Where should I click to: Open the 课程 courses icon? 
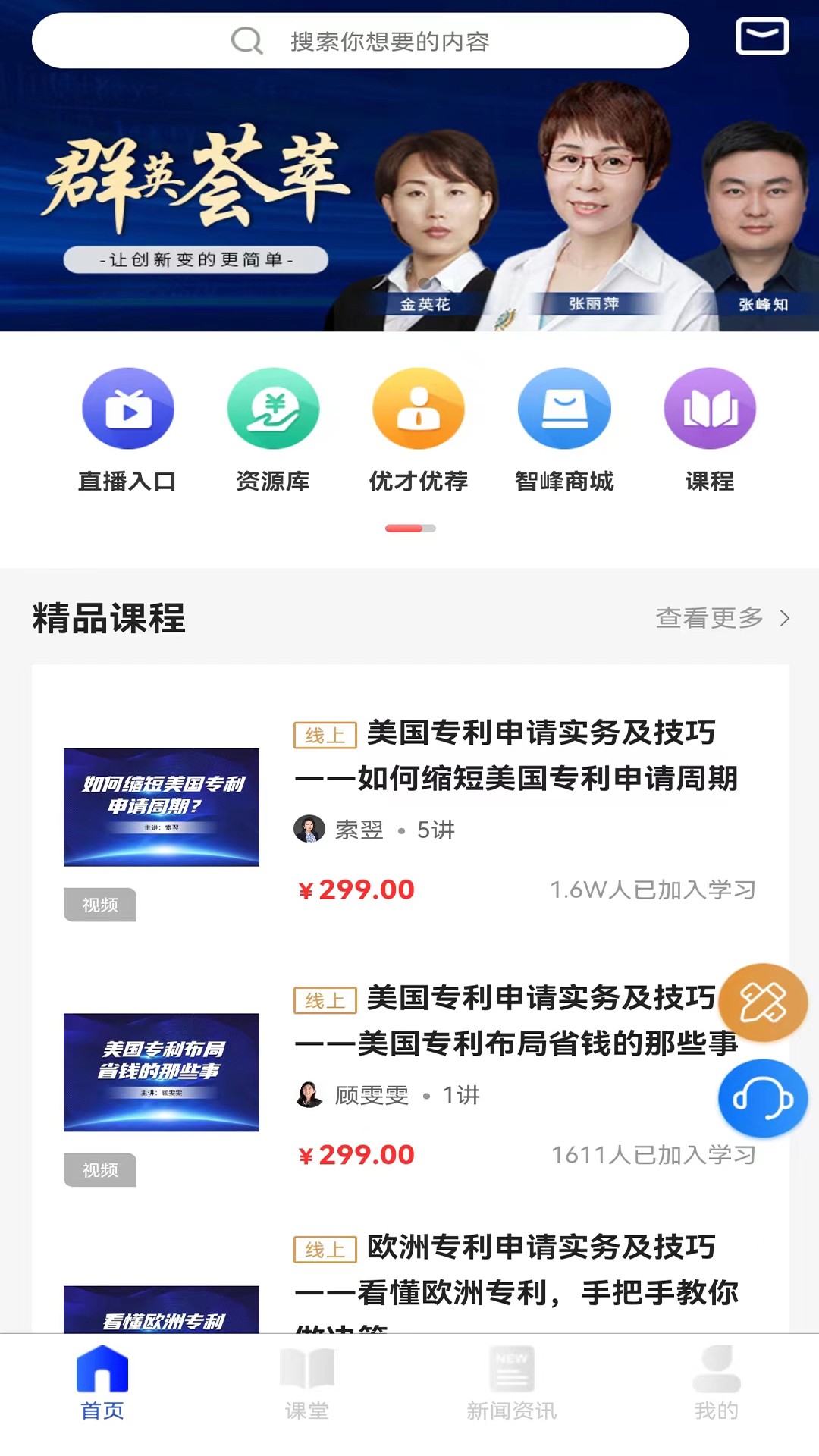[x=710, y=408]
